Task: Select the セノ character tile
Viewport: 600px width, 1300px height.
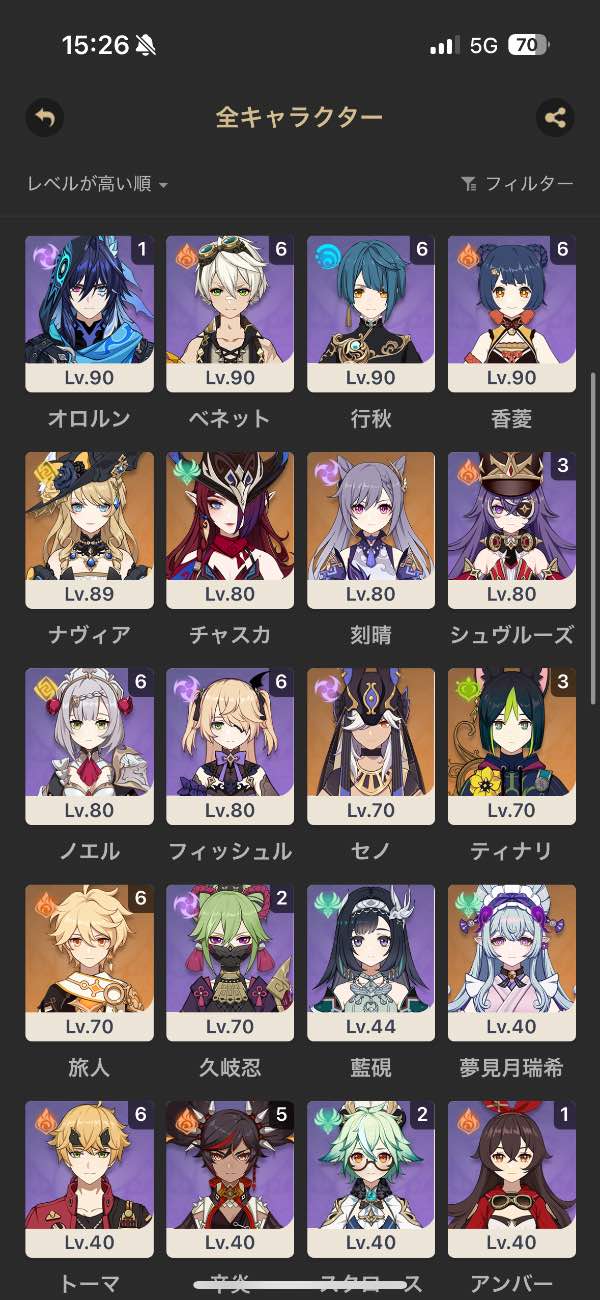Action: pos(371,745)
